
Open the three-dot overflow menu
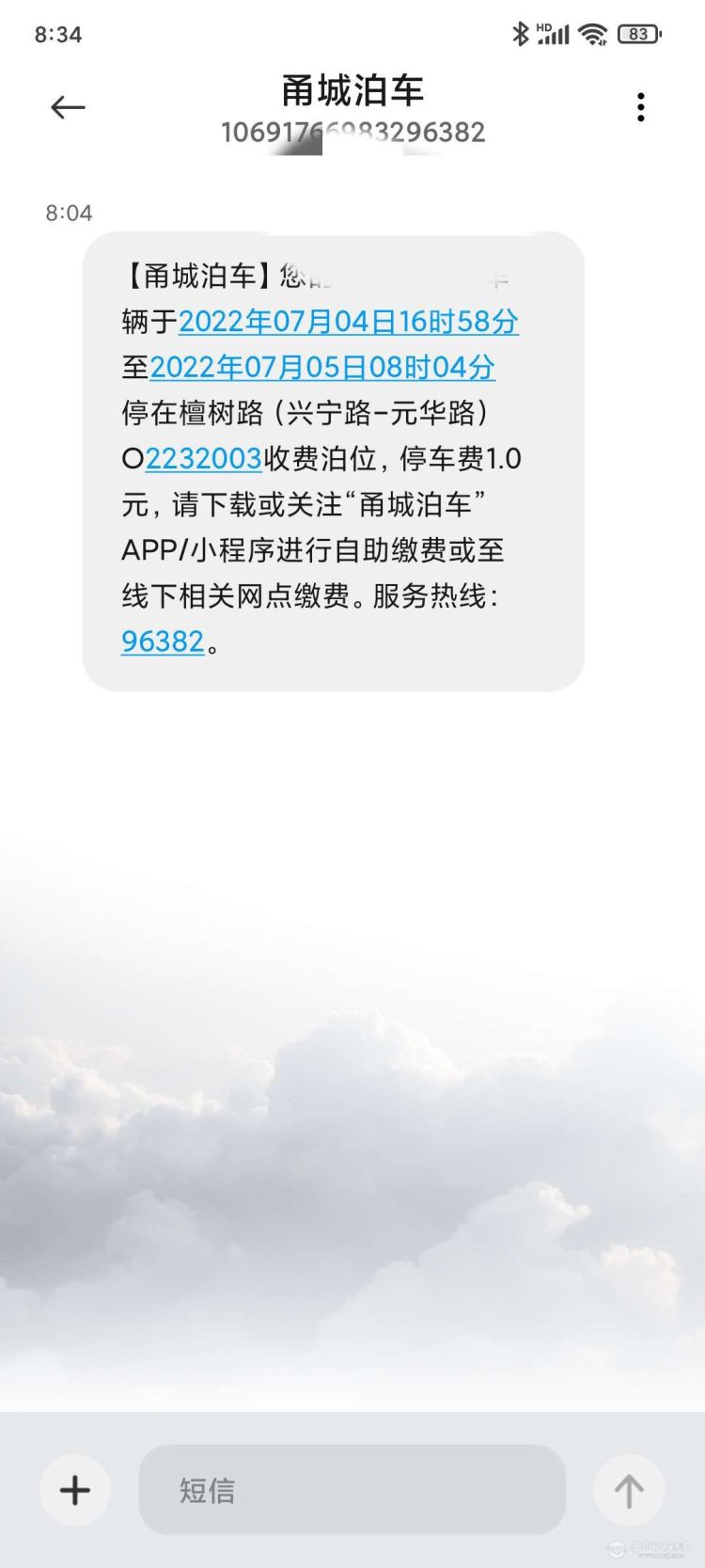(x=641, y=107)
